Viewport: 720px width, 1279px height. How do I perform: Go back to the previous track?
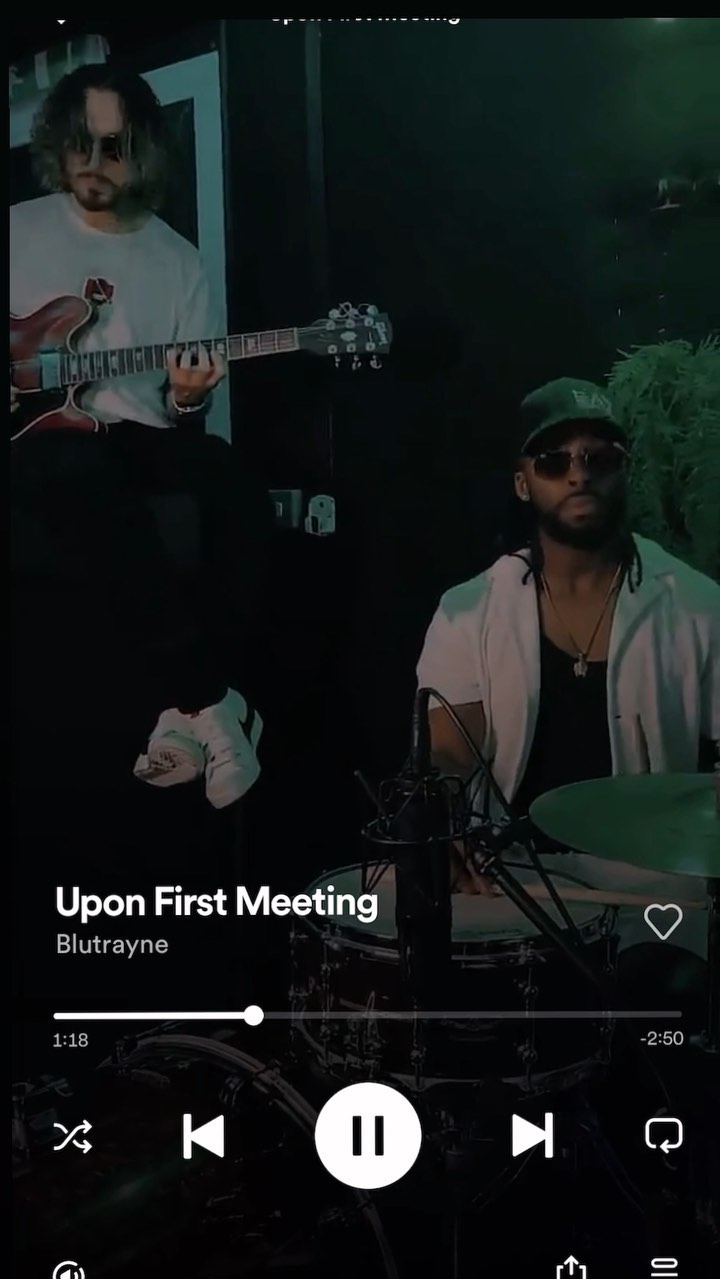[x=203, y=1136]
